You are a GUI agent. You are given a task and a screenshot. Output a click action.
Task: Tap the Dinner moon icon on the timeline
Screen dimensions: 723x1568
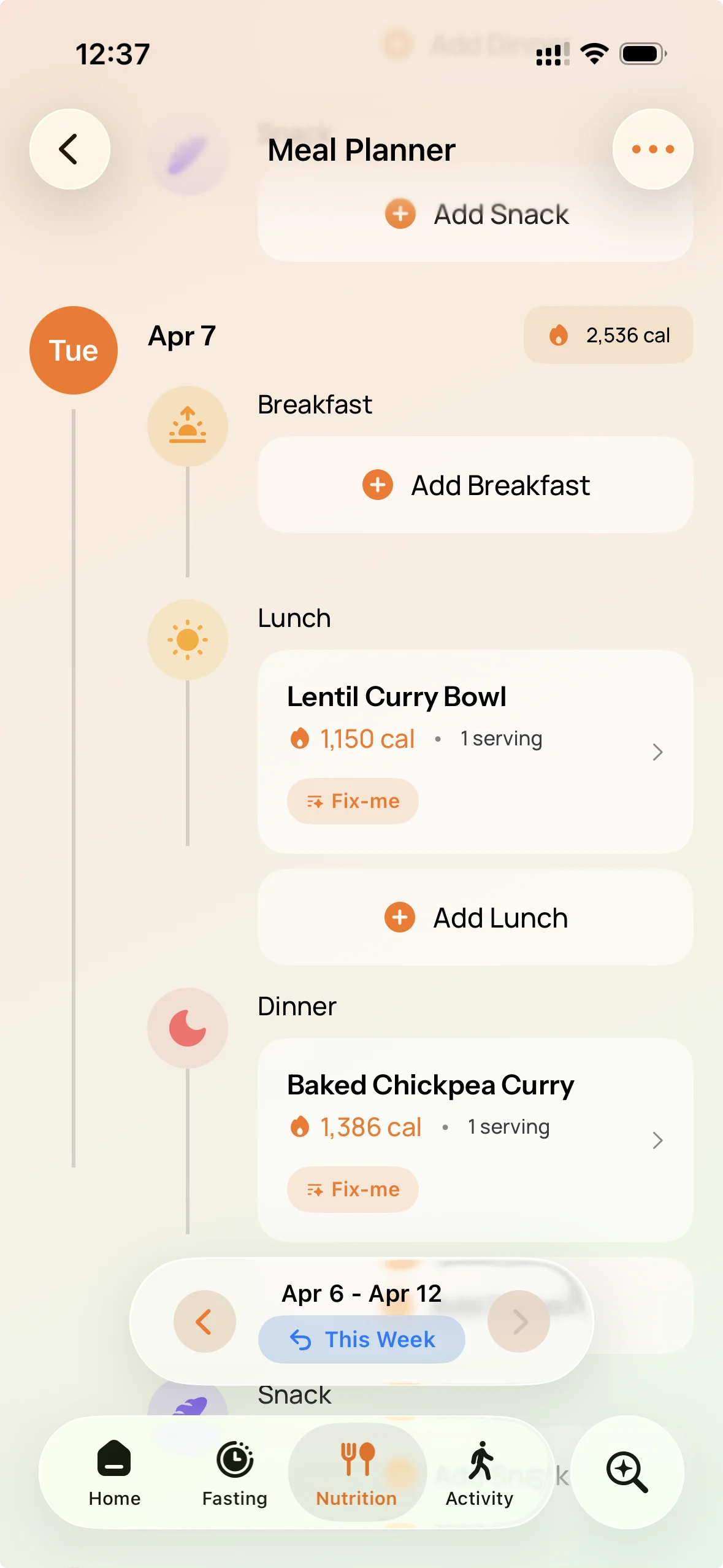[x=188, y=1027]
